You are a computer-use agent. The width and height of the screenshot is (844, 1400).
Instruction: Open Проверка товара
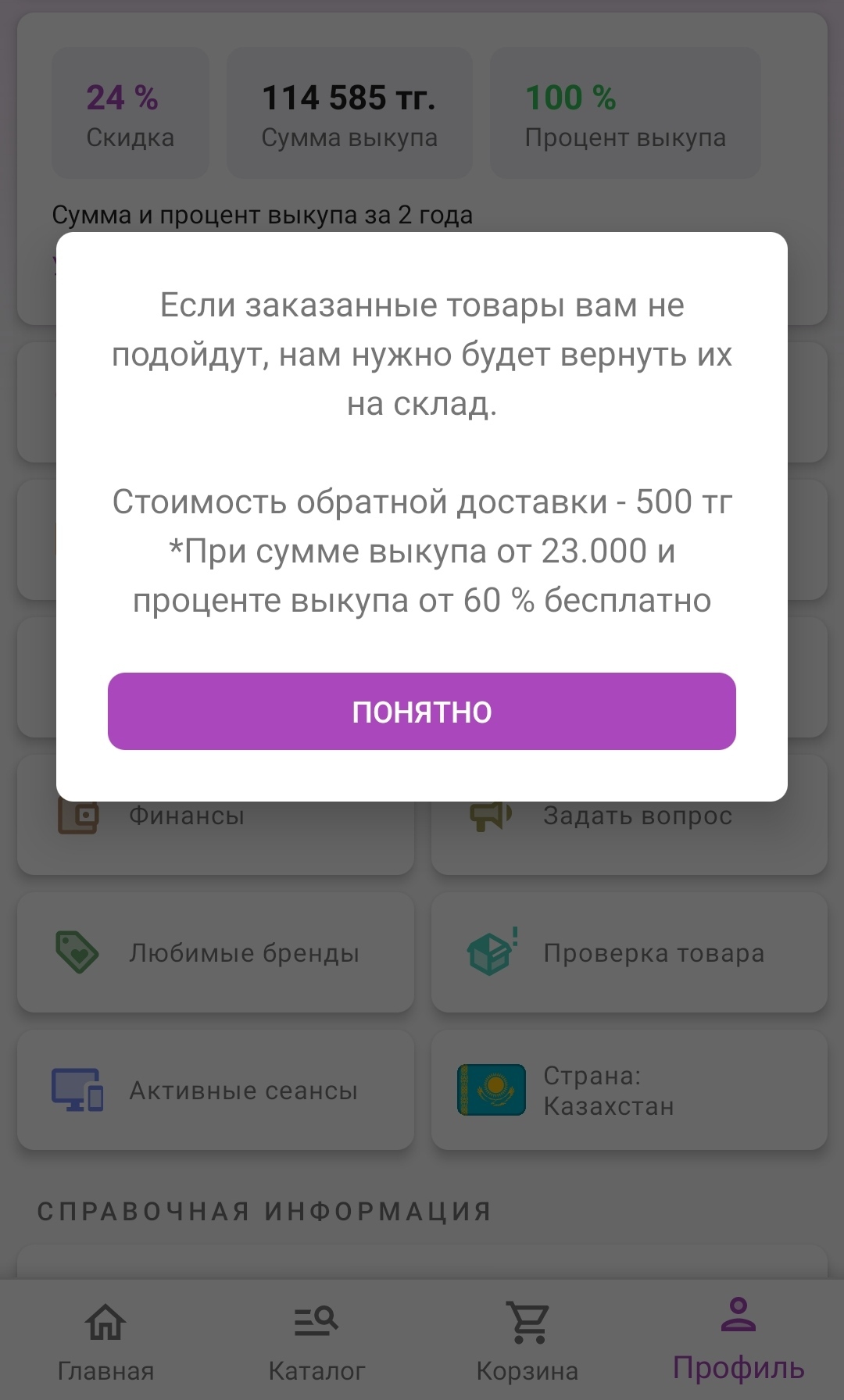(x=629, y=953)
